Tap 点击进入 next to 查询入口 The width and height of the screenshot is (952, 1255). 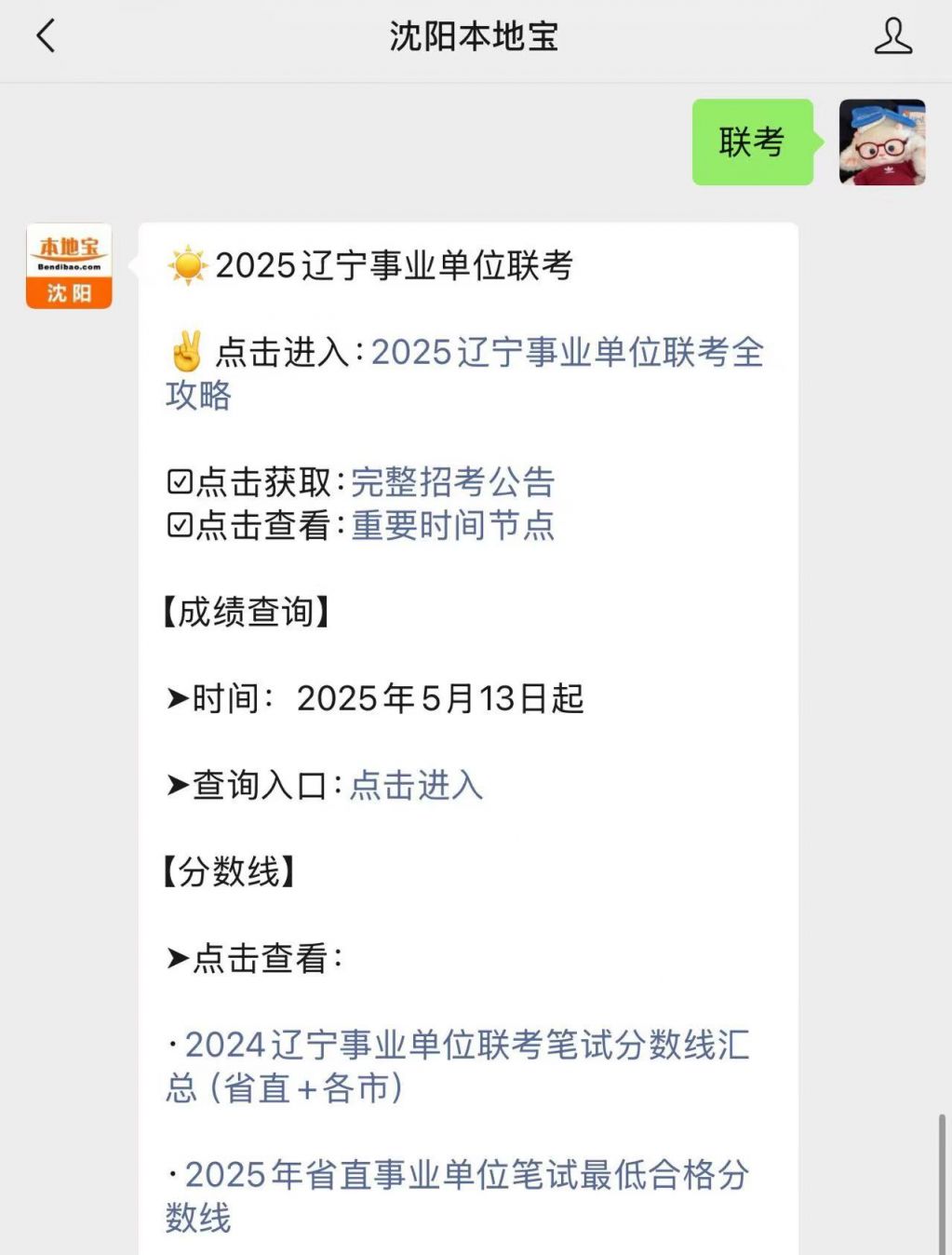pos(416,786)
